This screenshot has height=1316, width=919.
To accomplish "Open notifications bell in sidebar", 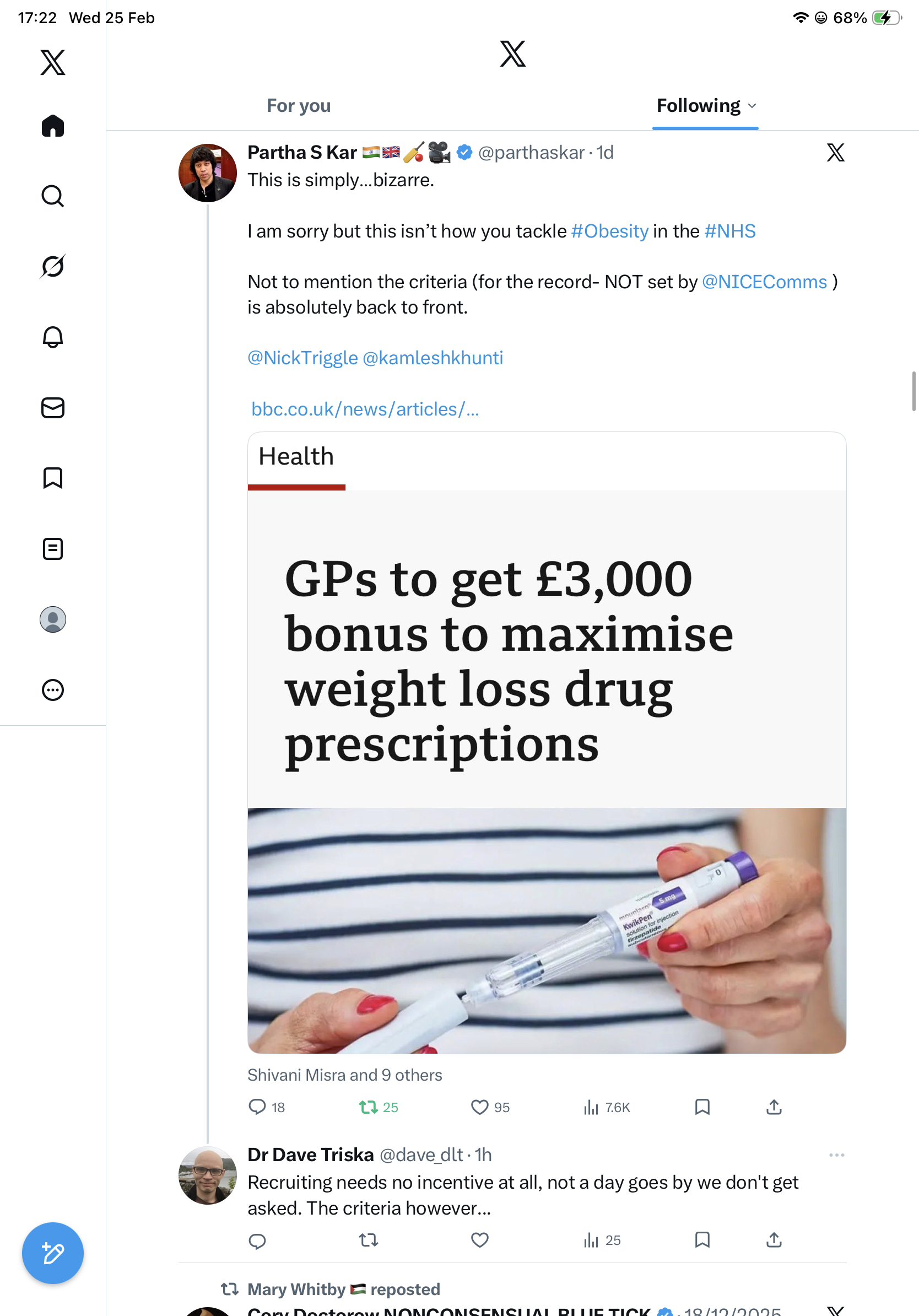I will [53, 337].
